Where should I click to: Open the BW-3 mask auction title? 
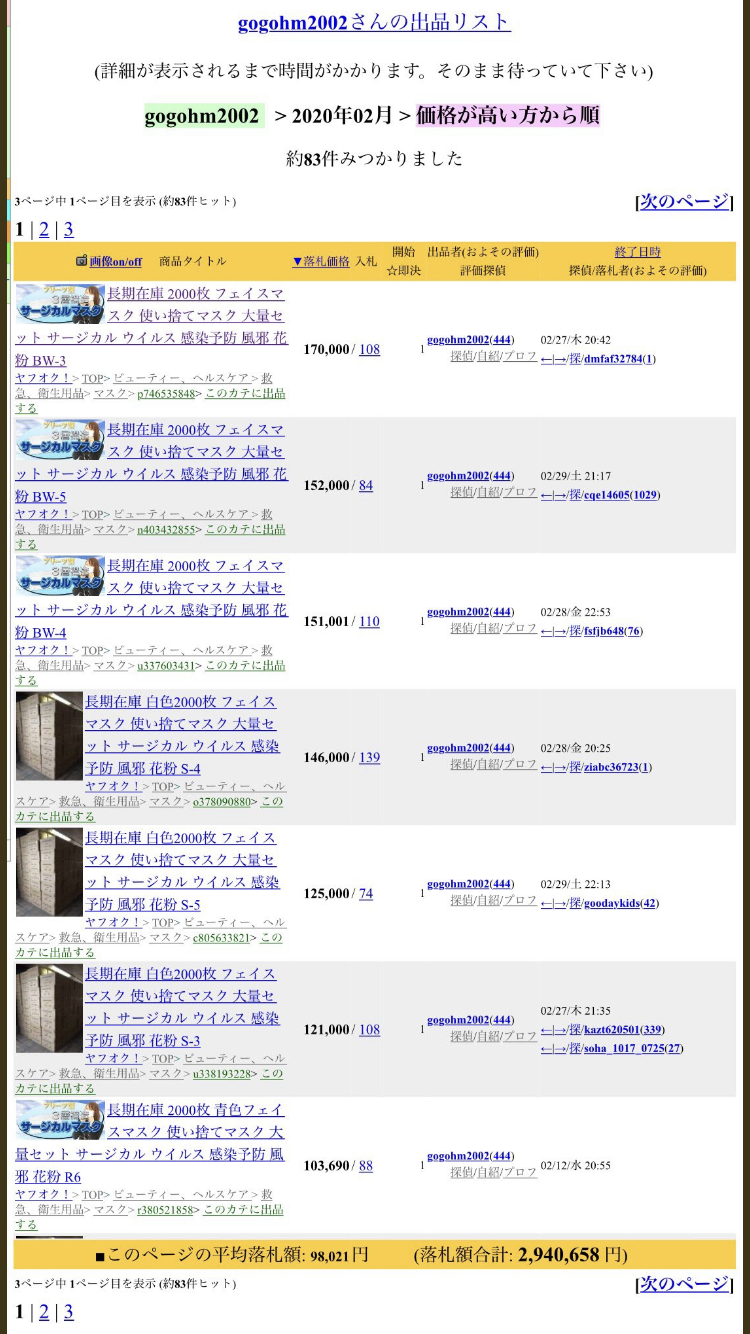click(x=152, y=326)
